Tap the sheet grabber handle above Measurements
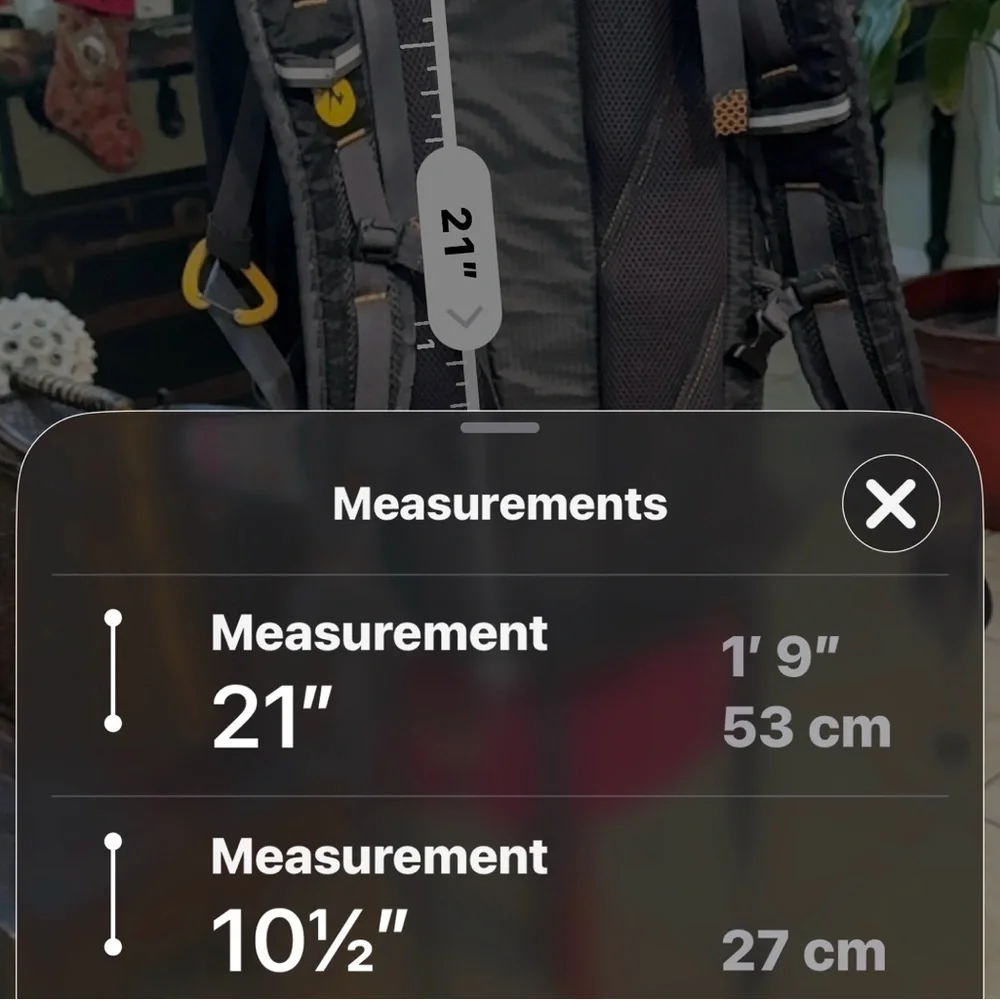The image size is (1000, 1000). click(x=500, y=428)
